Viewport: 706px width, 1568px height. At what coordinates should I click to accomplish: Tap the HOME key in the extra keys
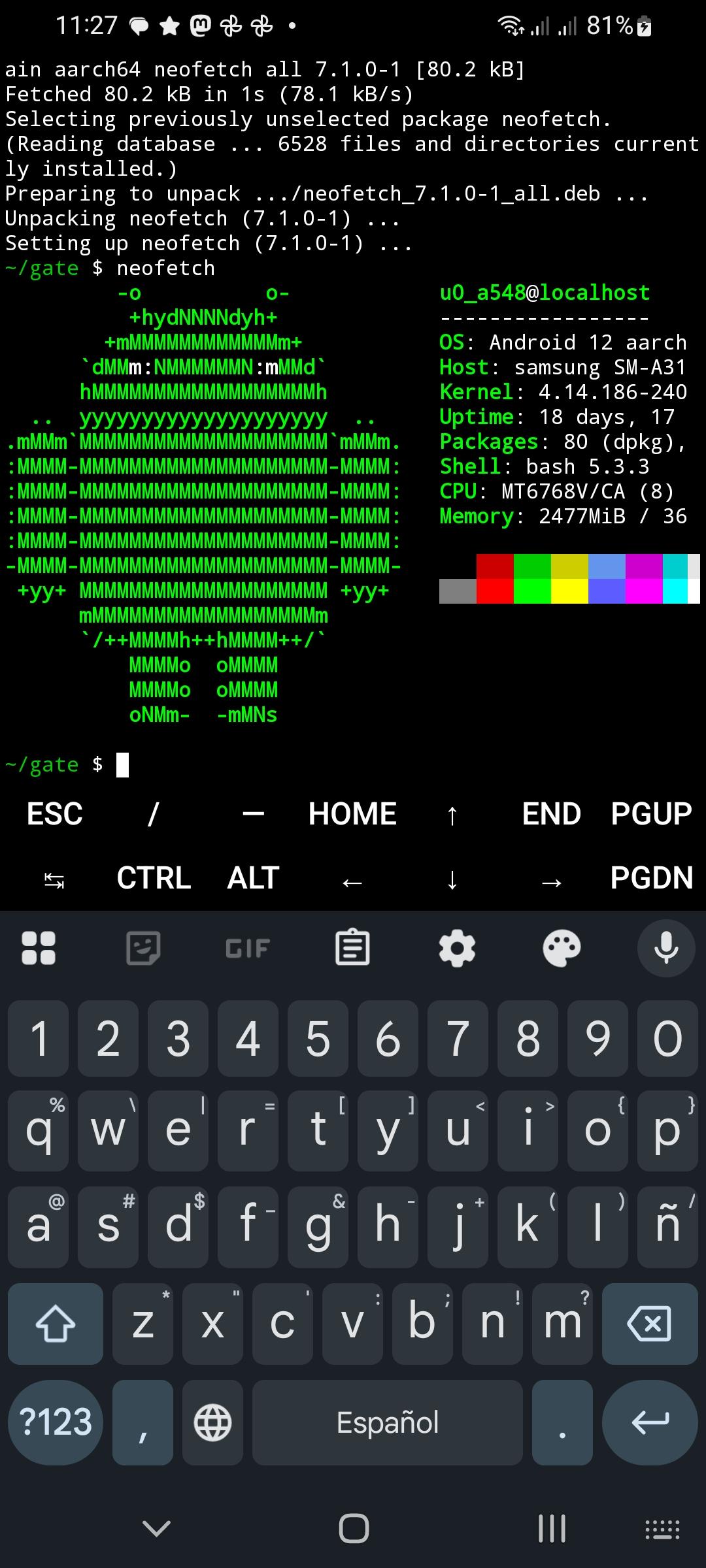[352, 814]
